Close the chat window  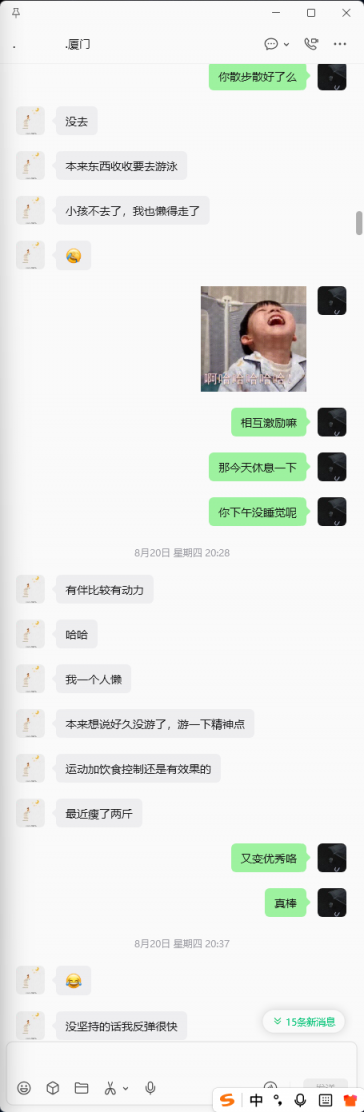[x=346, y=13]
